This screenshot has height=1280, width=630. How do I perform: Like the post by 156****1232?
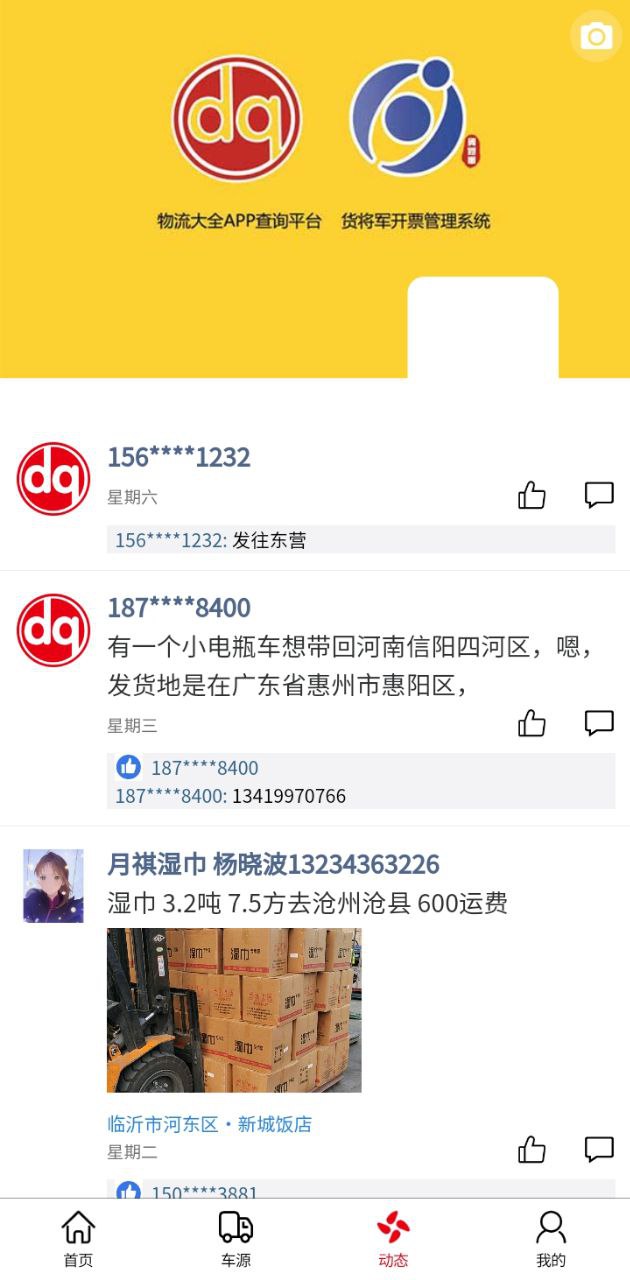(x=532, y=495)
